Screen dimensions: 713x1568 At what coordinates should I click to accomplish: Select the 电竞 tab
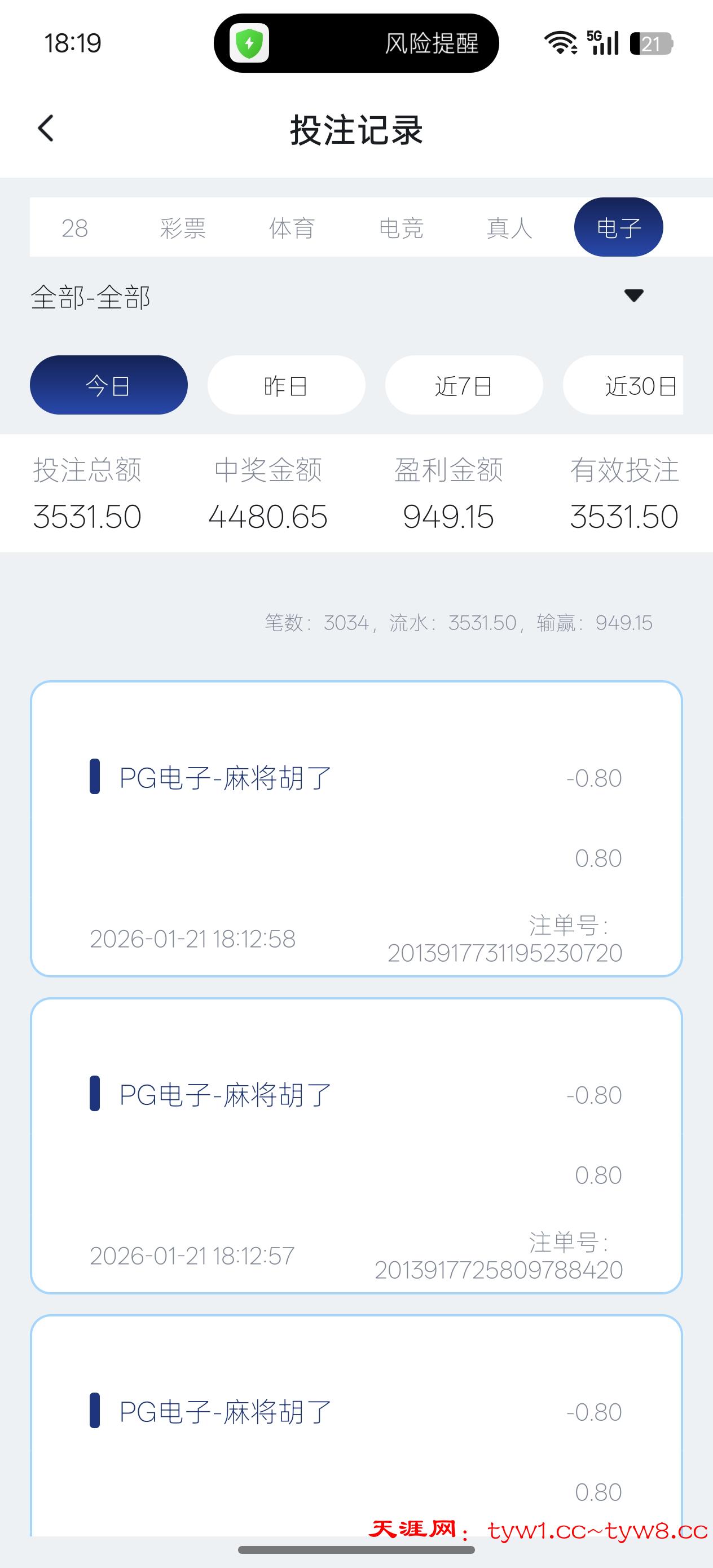coord(400,228)
